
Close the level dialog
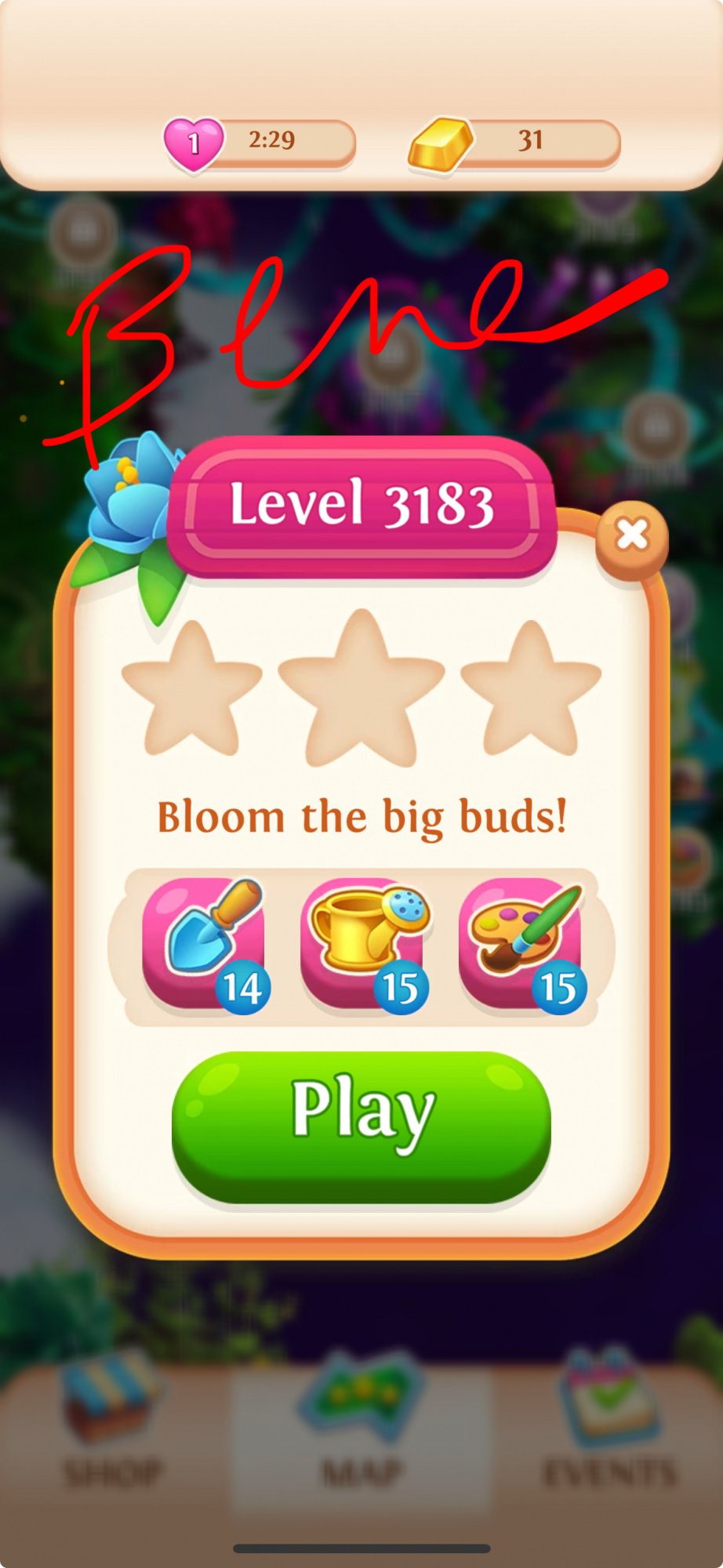tap(632, 536)
